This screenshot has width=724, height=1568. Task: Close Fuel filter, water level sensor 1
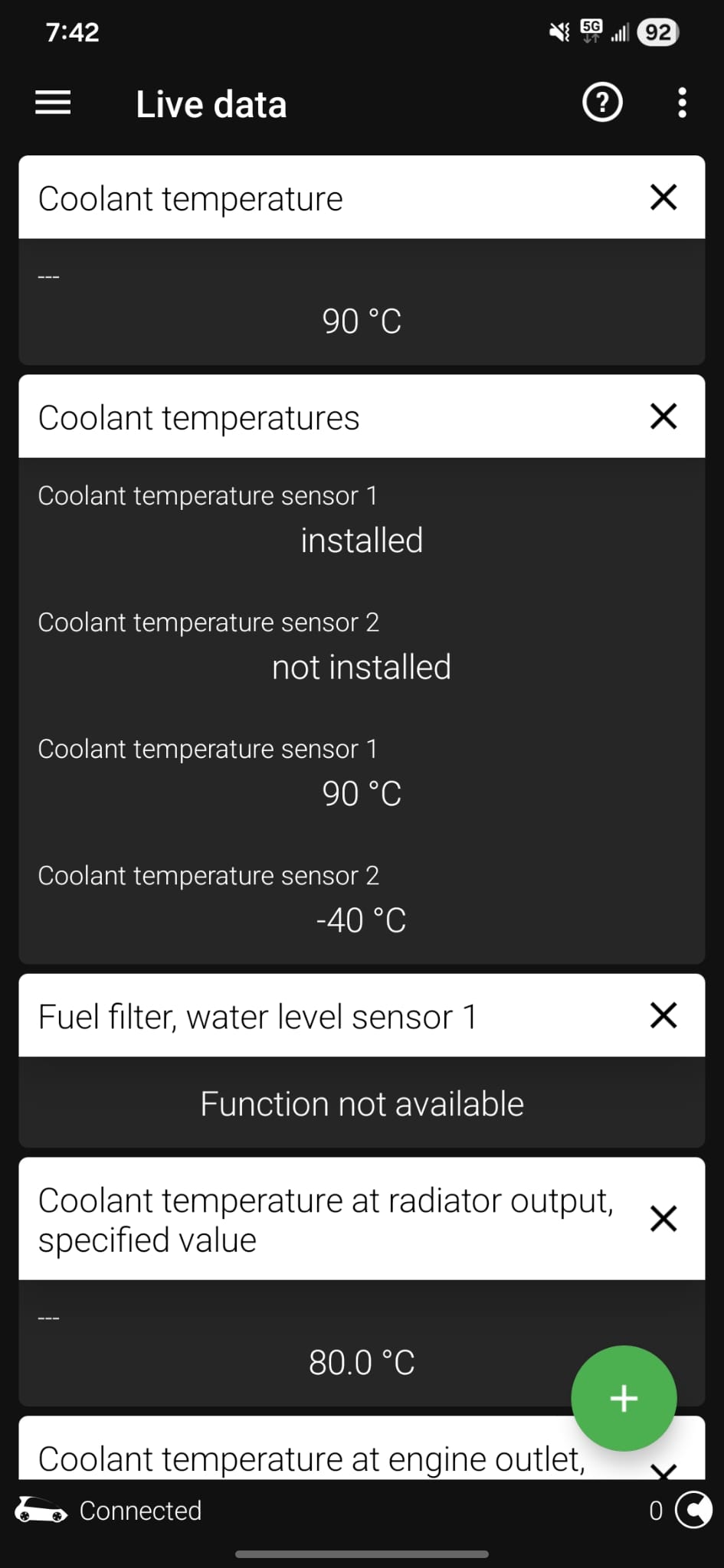coord(663,1015)
